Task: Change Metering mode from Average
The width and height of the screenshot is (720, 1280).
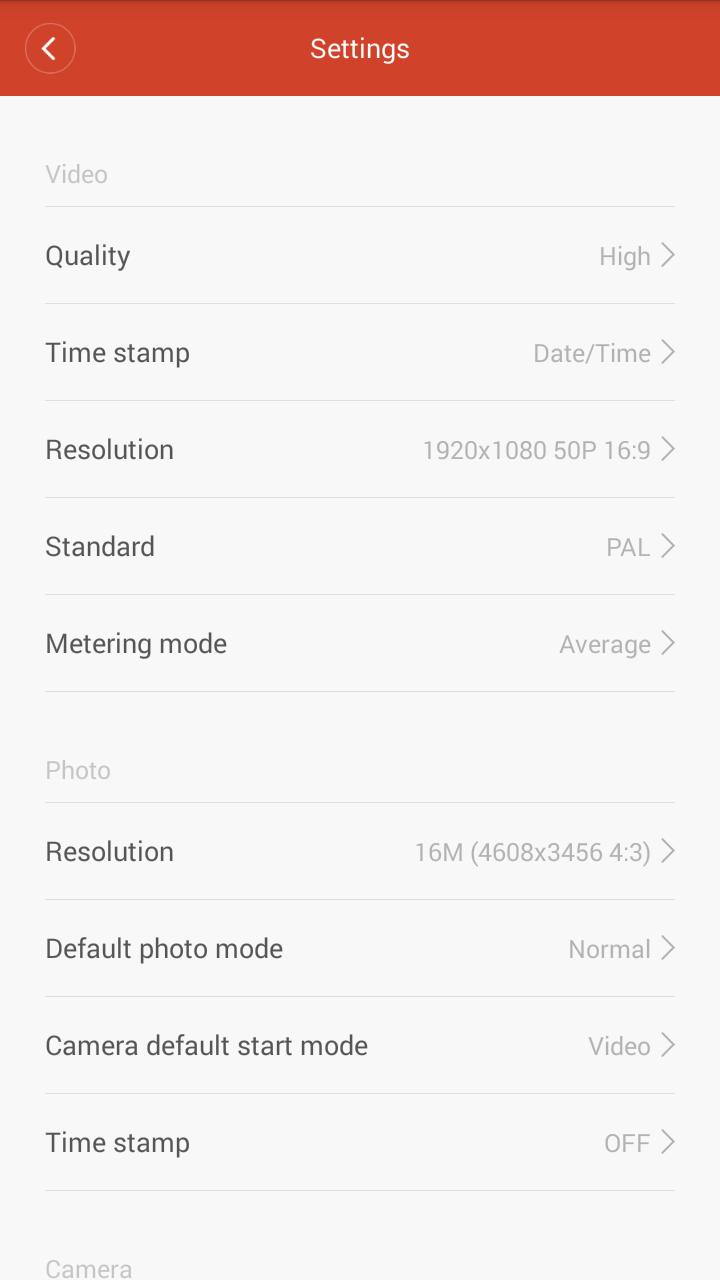Action: pyautogui.click(x=360, y=644)
